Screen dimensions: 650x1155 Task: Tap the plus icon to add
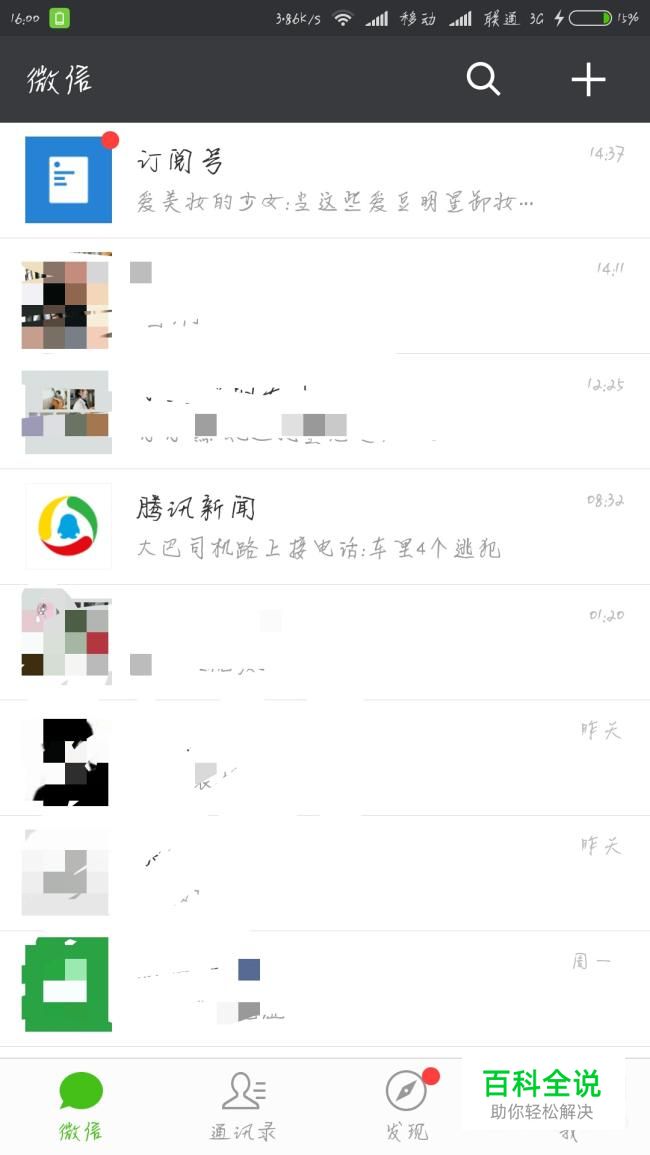coord(588,79)
